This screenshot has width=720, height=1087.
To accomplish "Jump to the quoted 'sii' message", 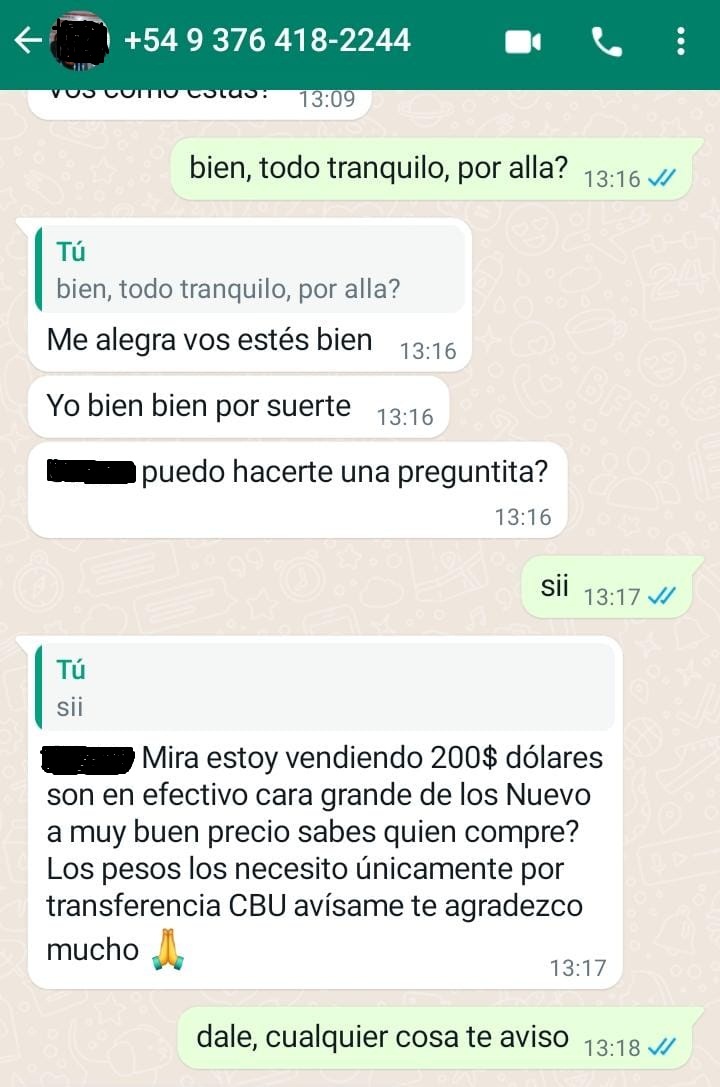I will point(324,688).
